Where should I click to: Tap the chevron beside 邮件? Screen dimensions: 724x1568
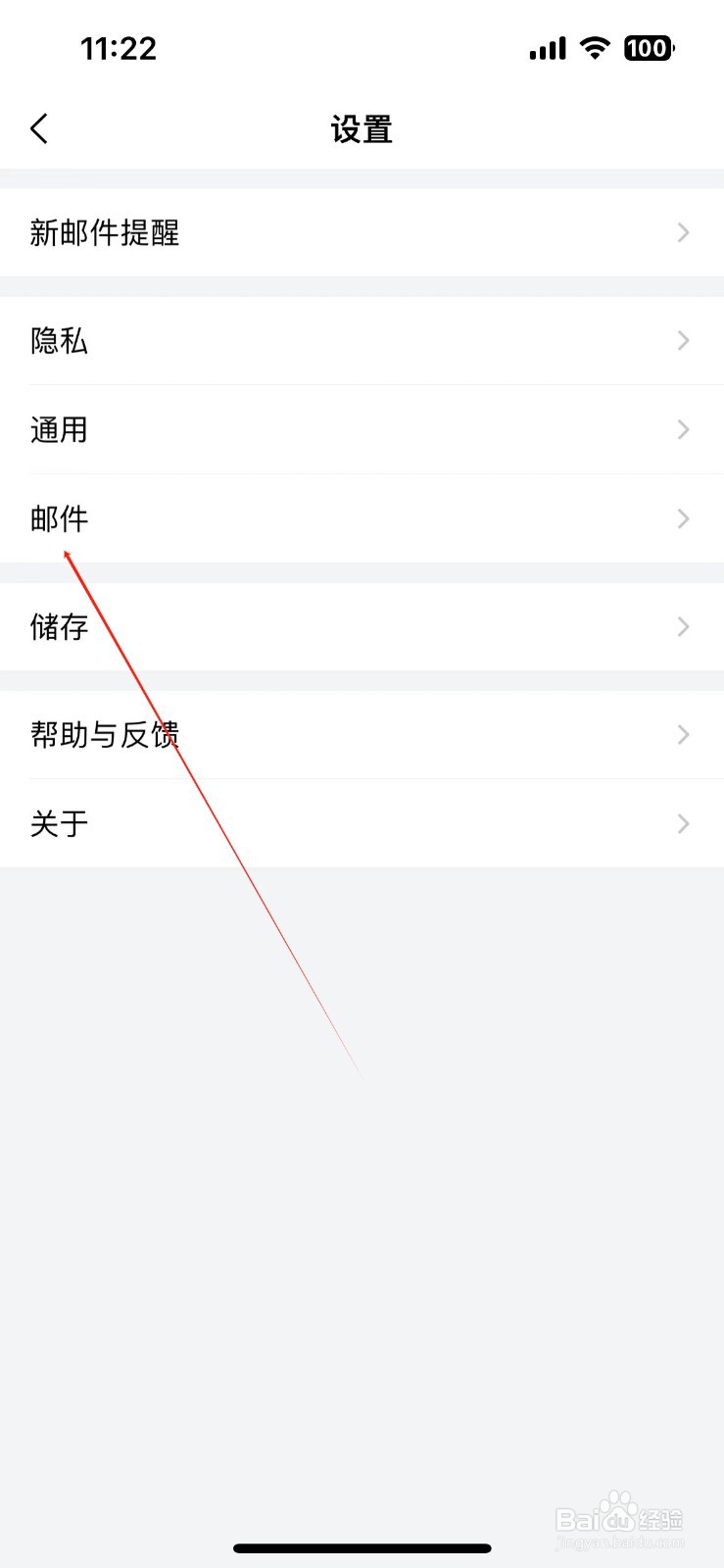click(x=683, y=518)
